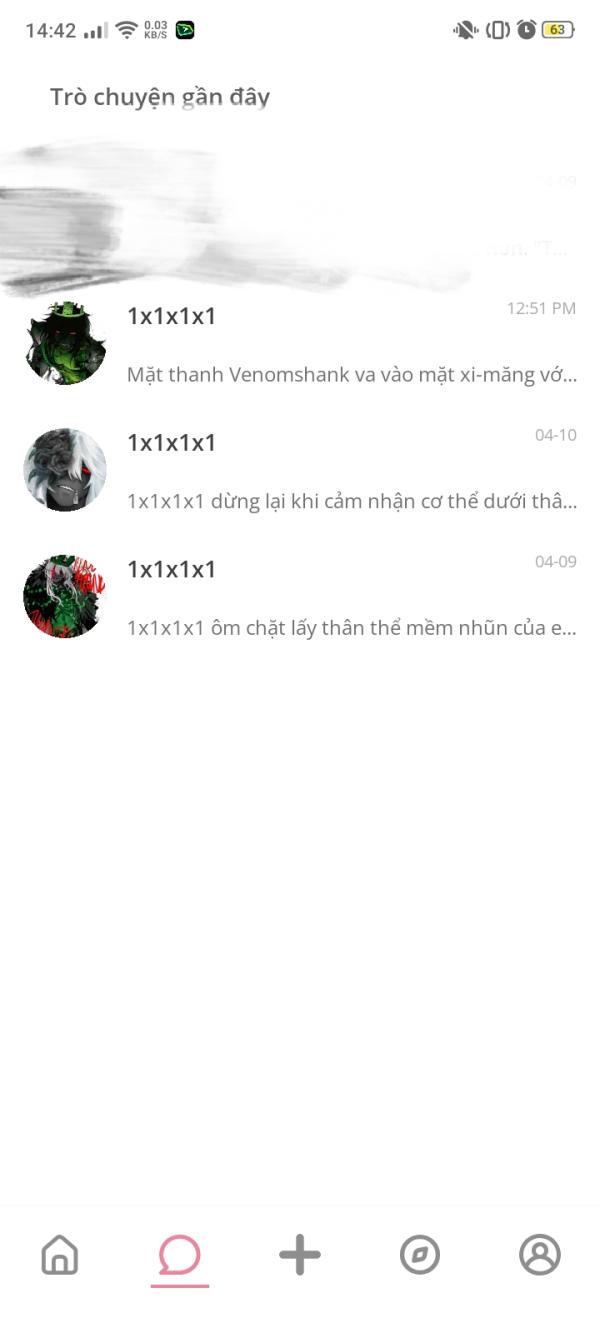Go to the home tab
This screenshot has width=600, height=1333.
[60, 1254]
